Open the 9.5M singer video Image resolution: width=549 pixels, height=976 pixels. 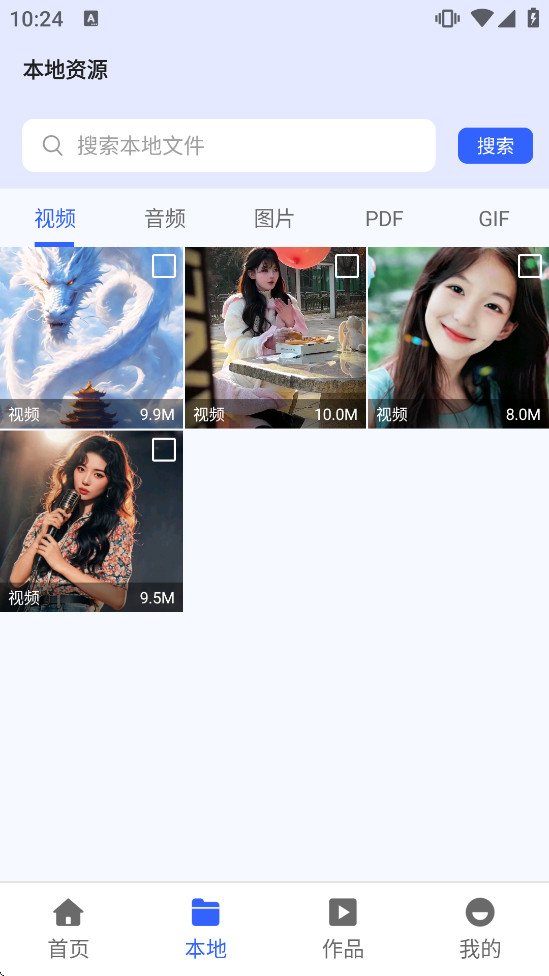[92, 522]
